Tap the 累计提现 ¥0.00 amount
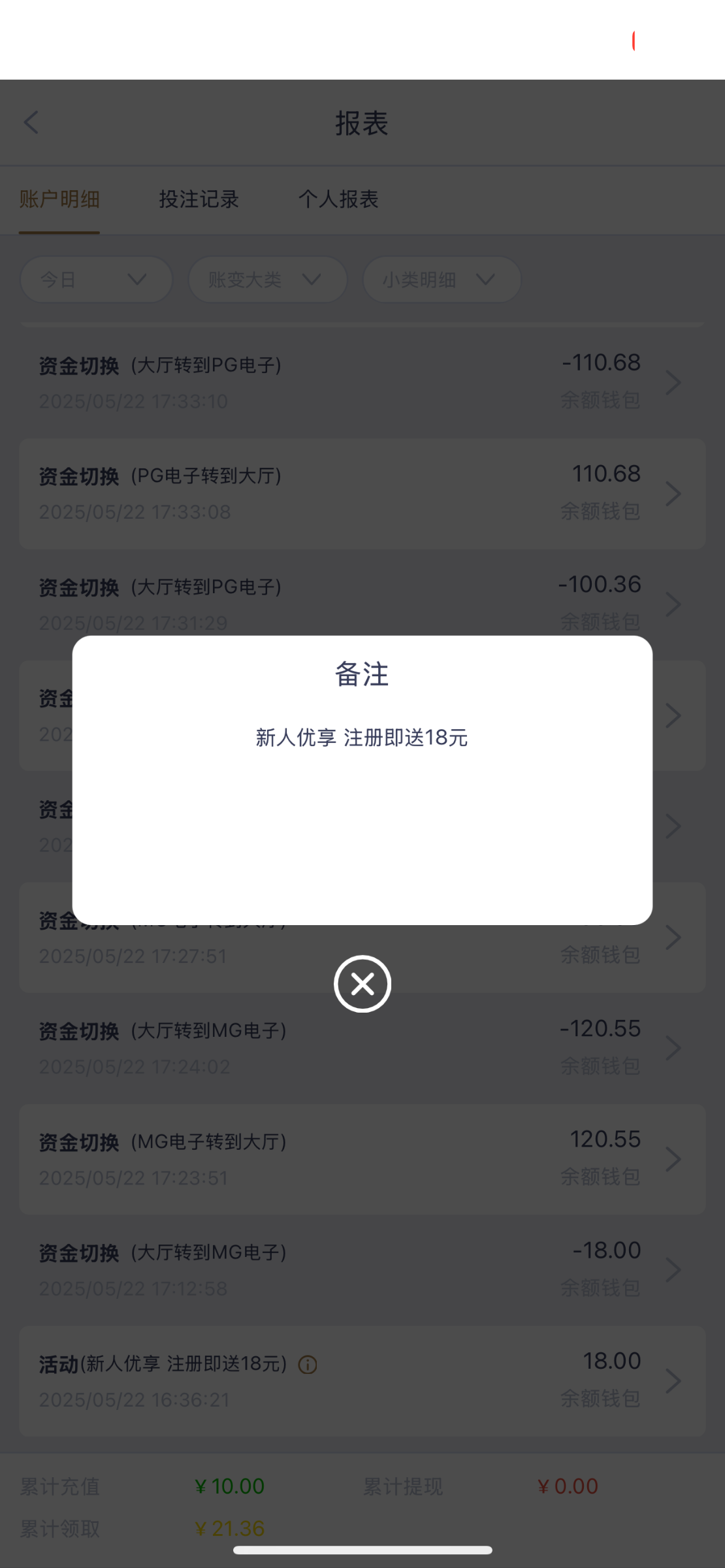Viewport: 725px width, 1568px height. 568,1486
